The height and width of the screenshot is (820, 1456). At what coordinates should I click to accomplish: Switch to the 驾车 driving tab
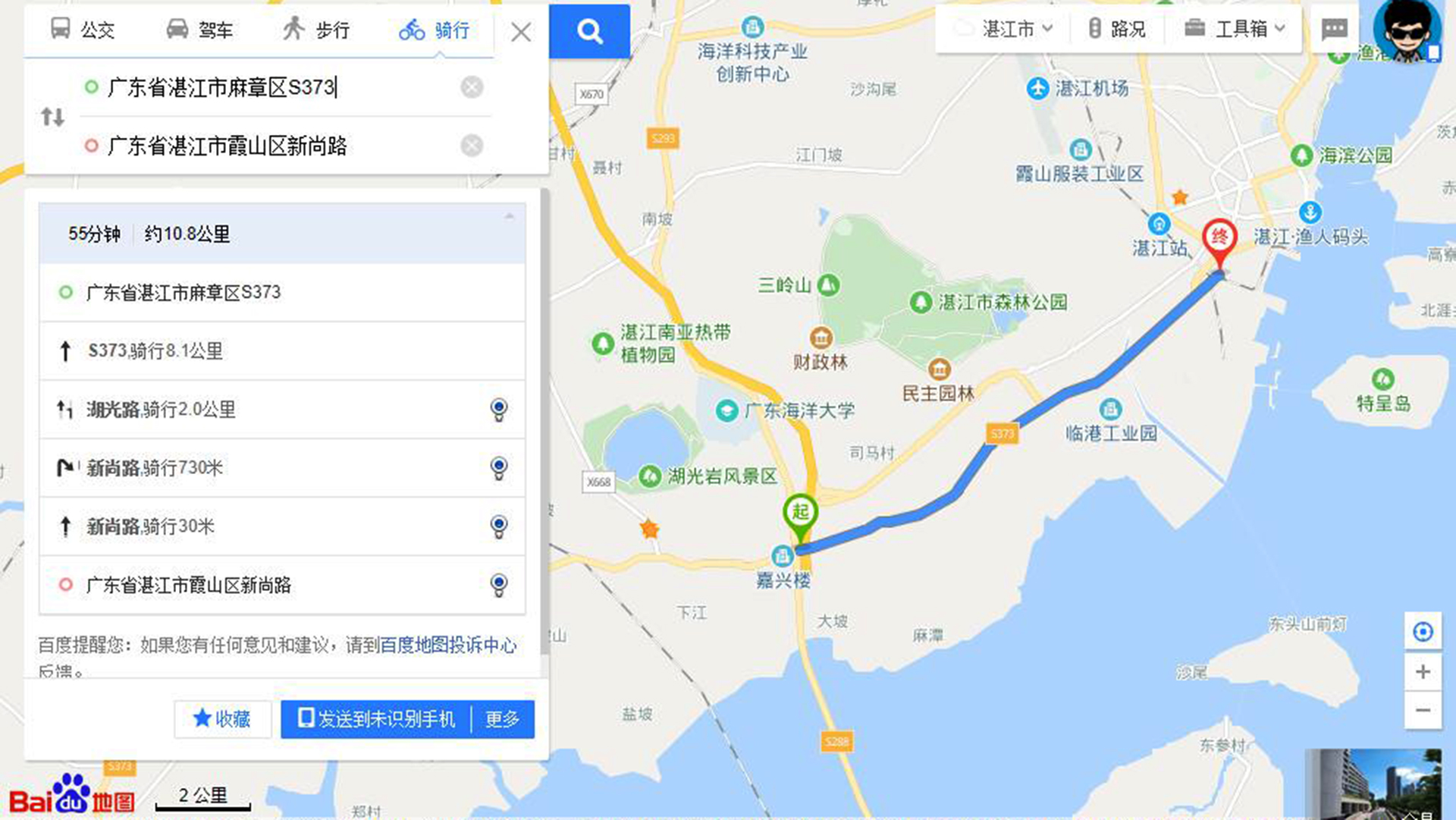(x=199, y=30)
